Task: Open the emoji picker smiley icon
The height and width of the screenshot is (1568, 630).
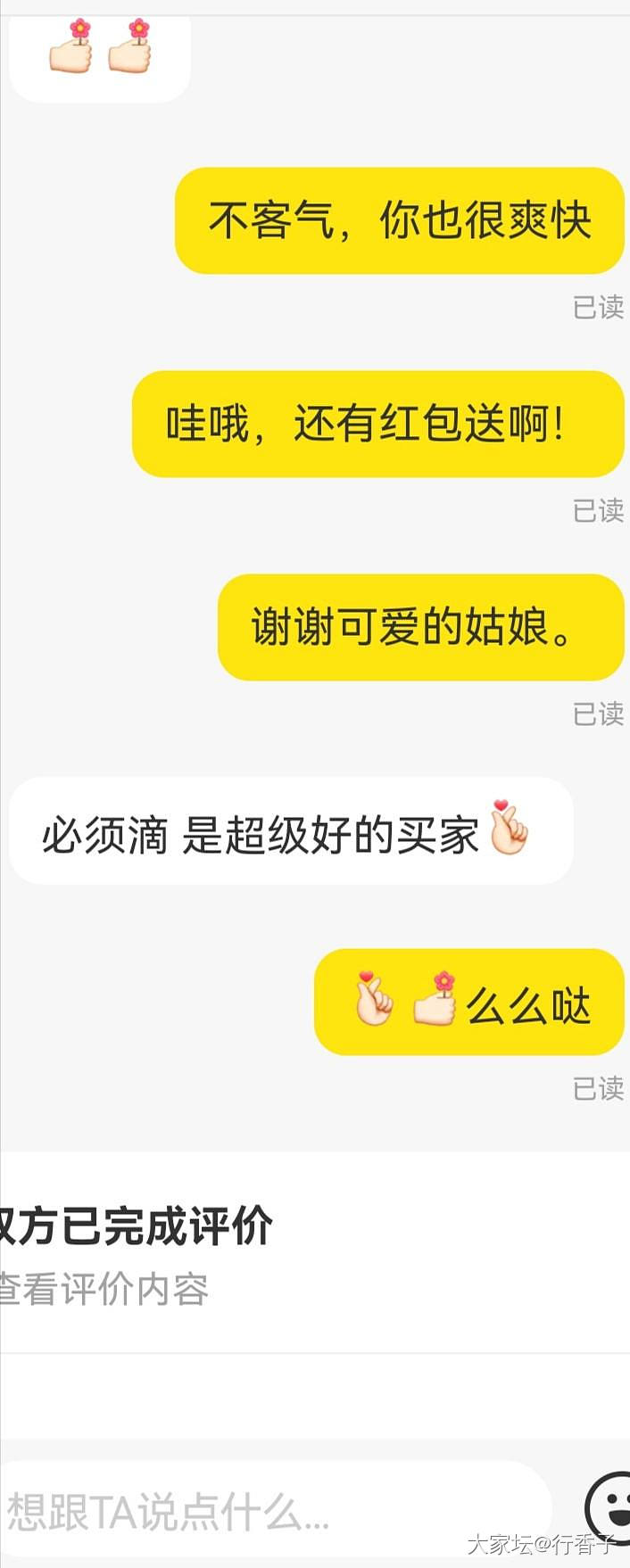Action: 611,1509
